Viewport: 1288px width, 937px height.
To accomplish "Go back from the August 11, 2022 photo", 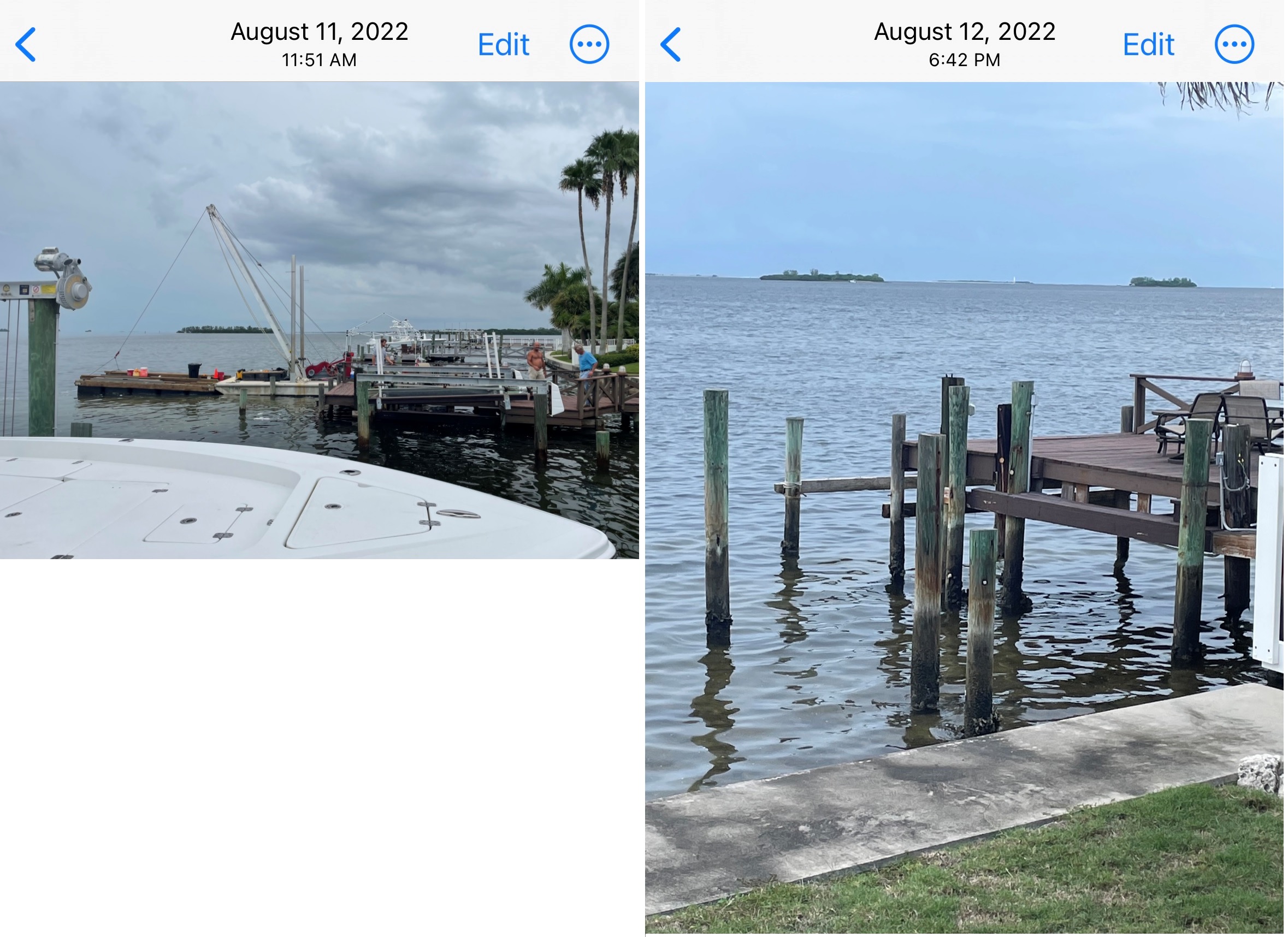I will point(26,44).
